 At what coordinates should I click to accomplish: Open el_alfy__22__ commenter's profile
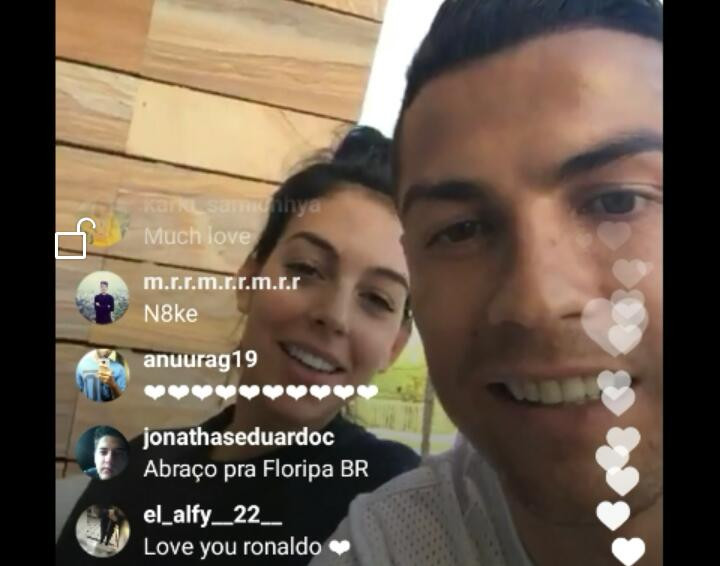pos(103,531)
